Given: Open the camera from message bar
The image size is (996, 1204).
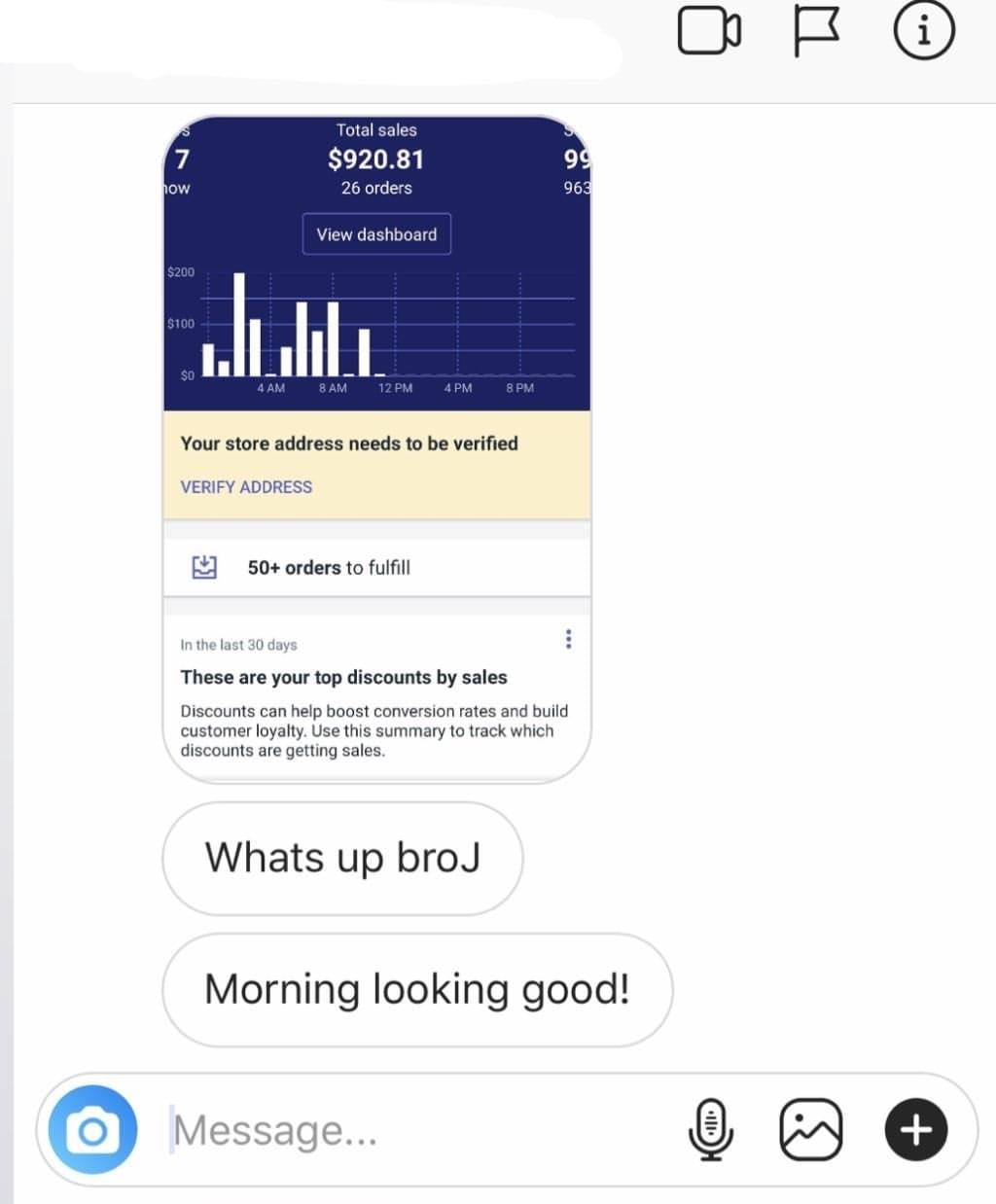Looking at the screenshot, I should (x=91, y=1129).
